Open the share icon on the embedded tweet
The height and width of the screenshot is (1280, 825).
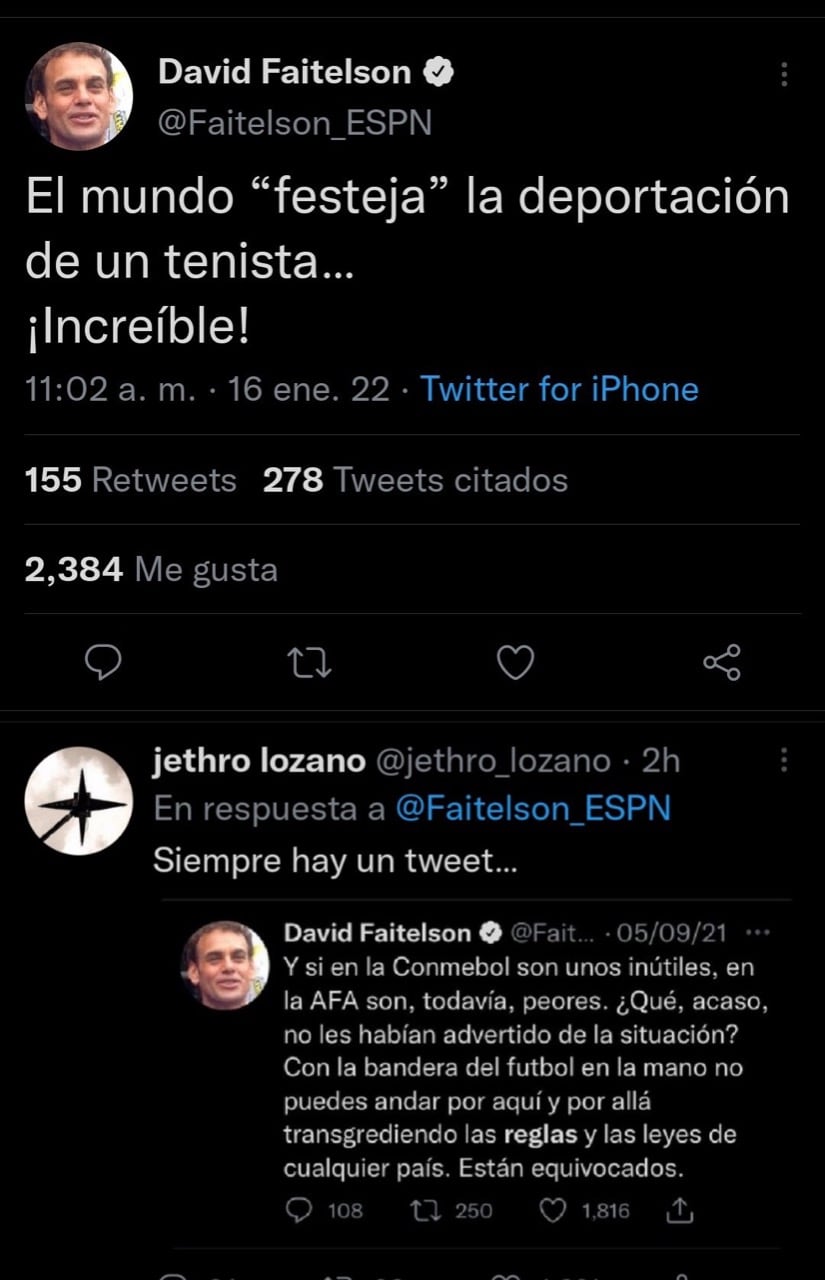click(x=680, y=1211)
